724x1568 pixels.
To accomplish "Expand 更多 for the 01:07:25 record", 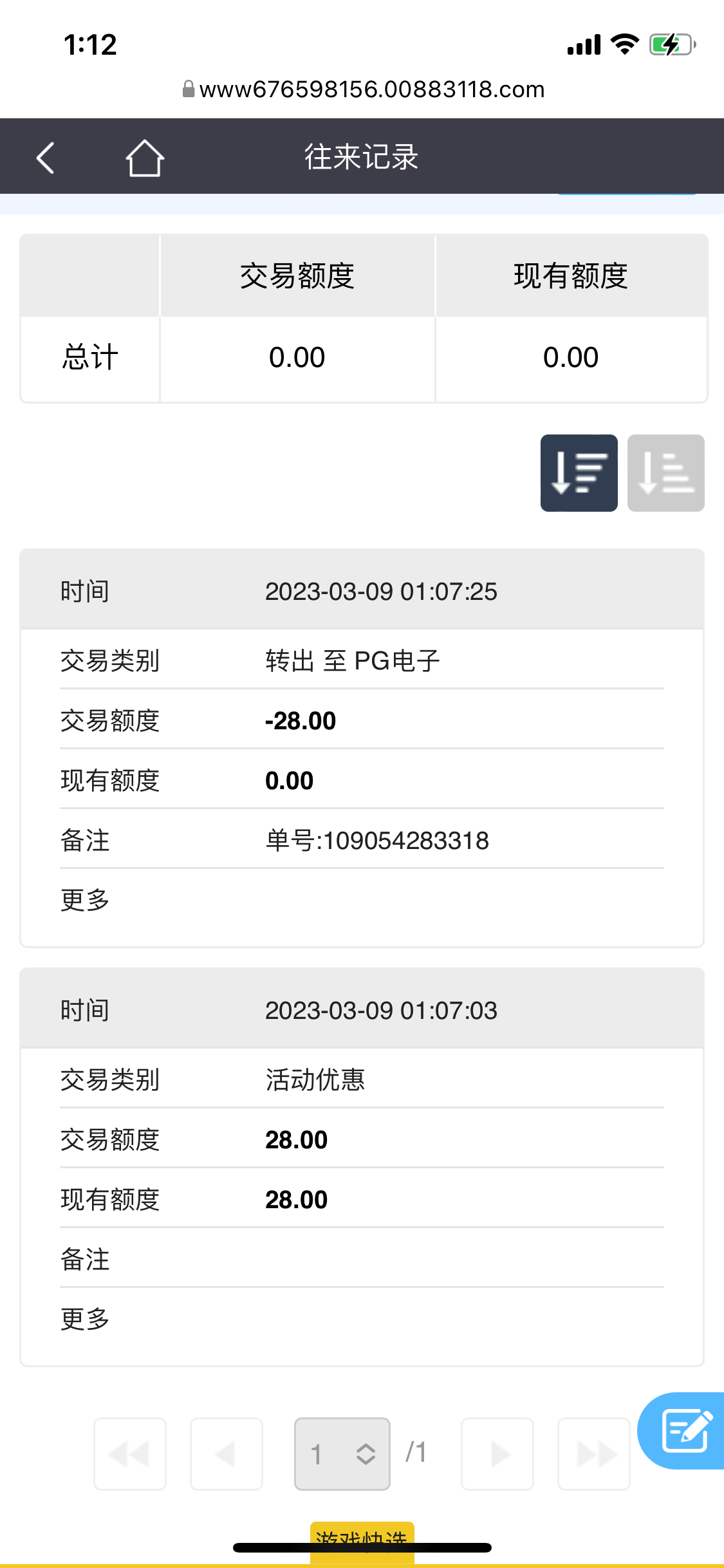I will click(85, 900).
